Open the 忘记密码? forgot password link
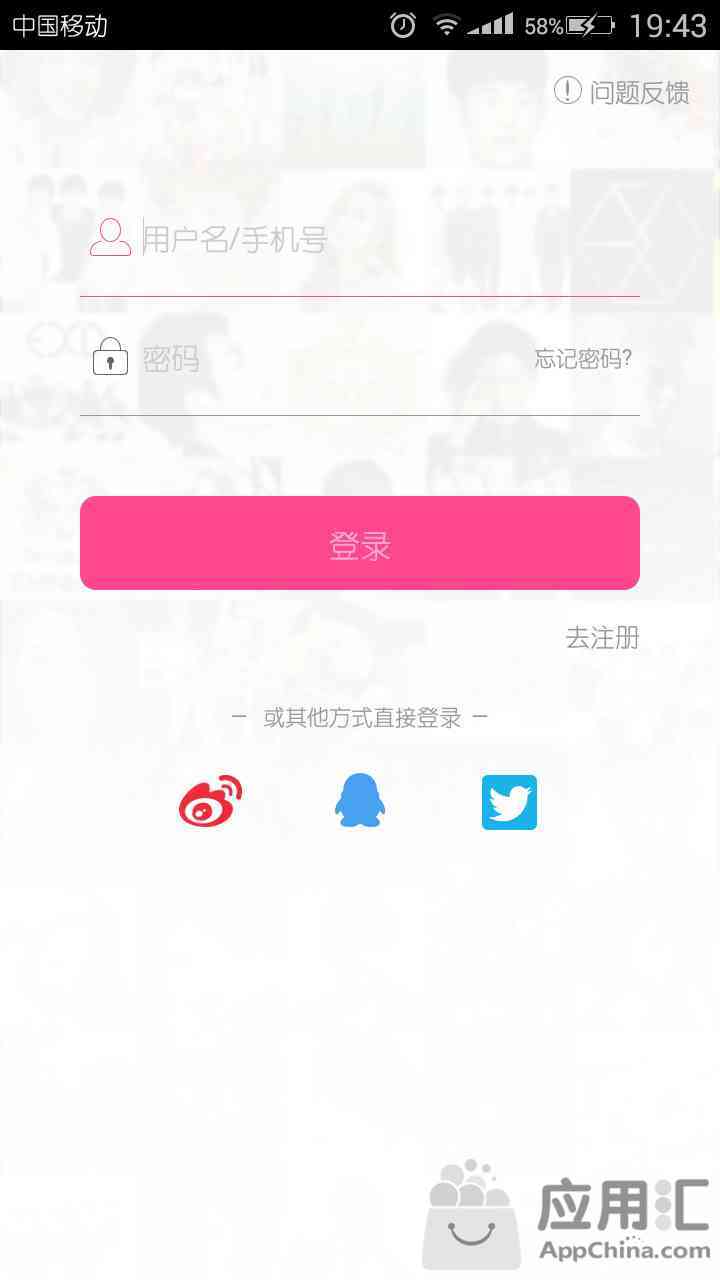 583,359
